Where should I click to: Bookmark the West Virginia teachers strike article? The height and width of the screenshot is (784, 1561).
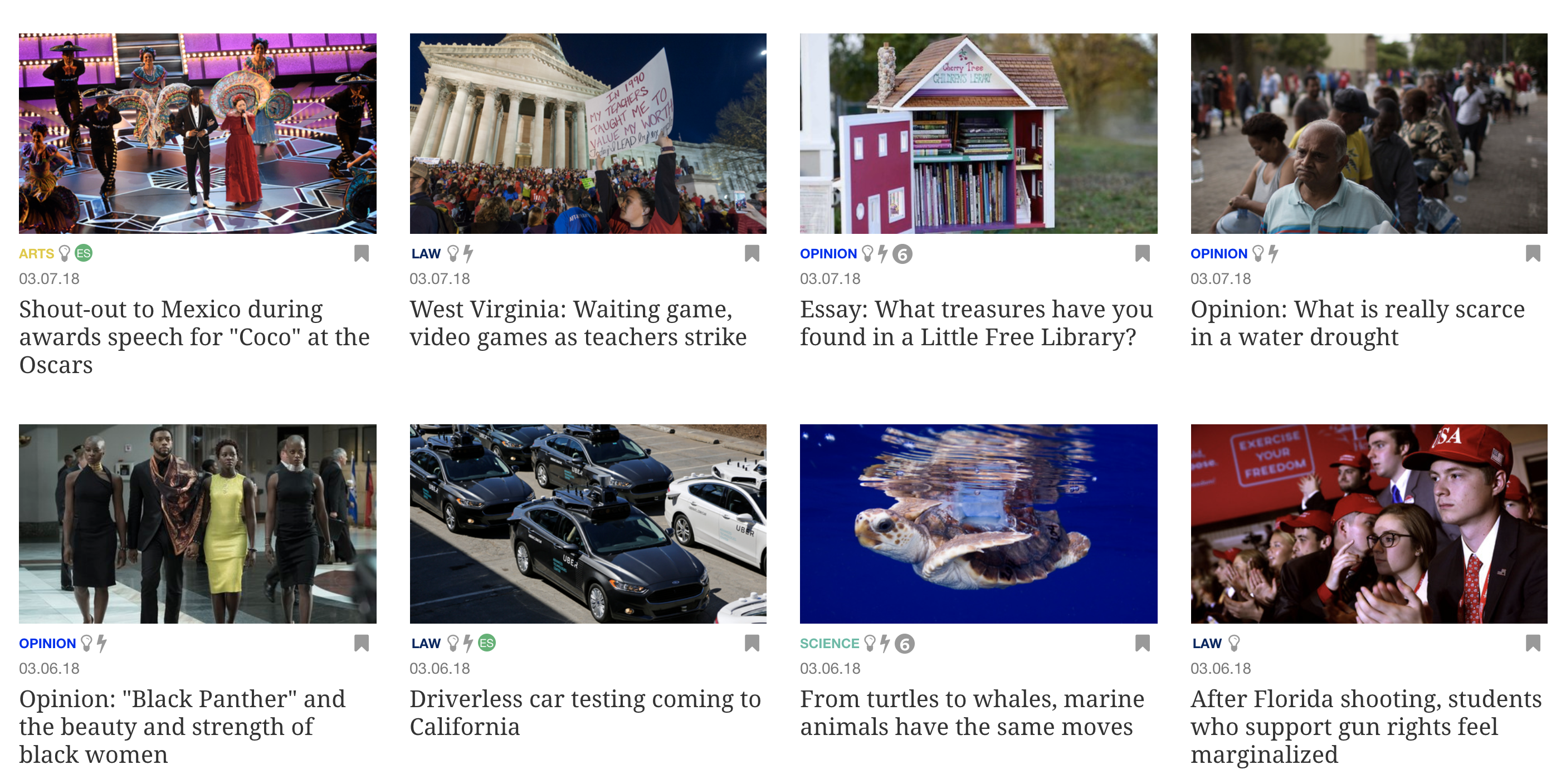pyautogui.click(x=752, y=253)
